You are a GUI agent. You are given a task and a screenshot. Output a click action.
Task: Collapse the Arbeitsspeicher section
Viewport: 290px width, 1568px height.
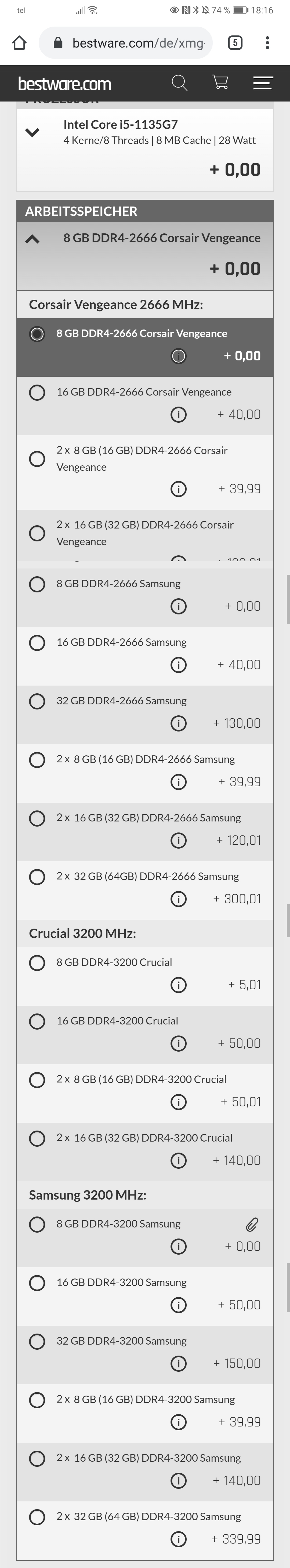pos(32,239)
